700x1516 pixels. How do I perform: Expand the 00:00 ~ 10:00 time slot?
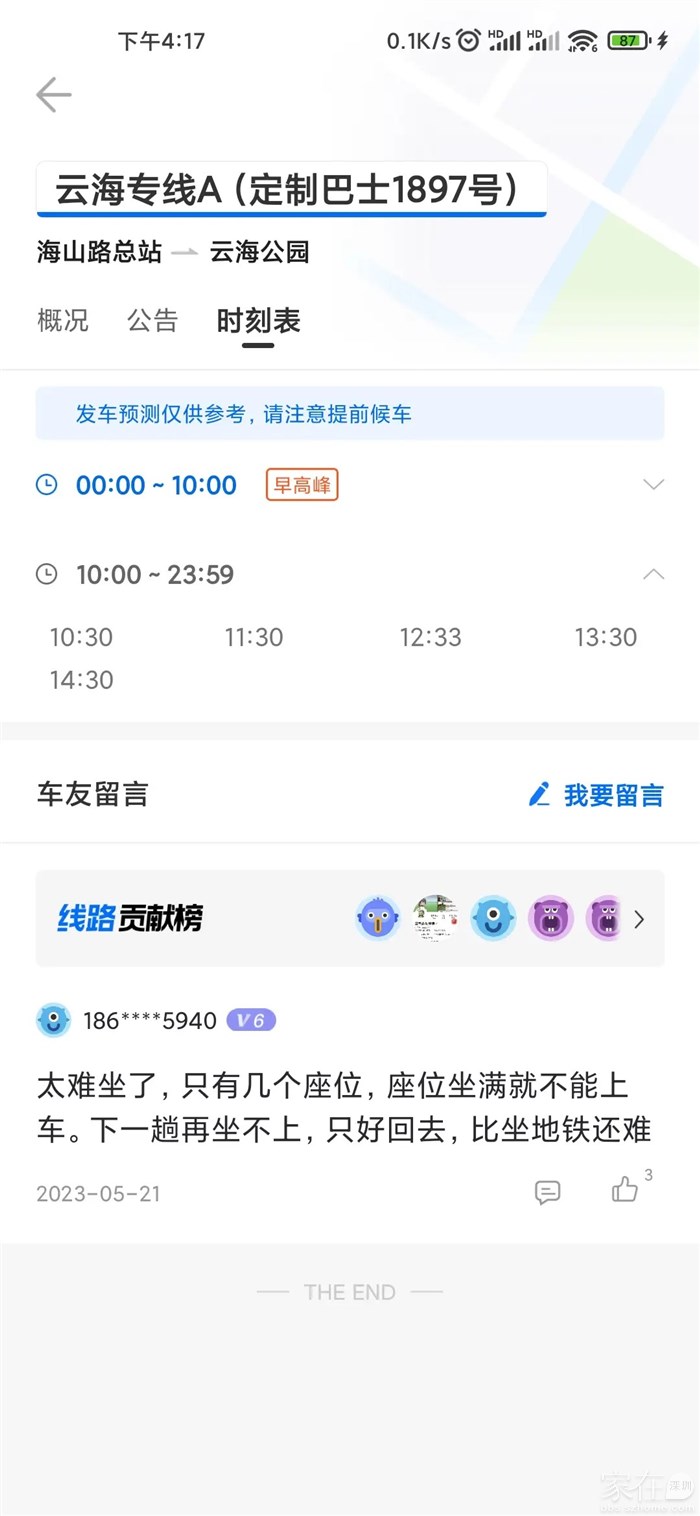coord(653,485)
